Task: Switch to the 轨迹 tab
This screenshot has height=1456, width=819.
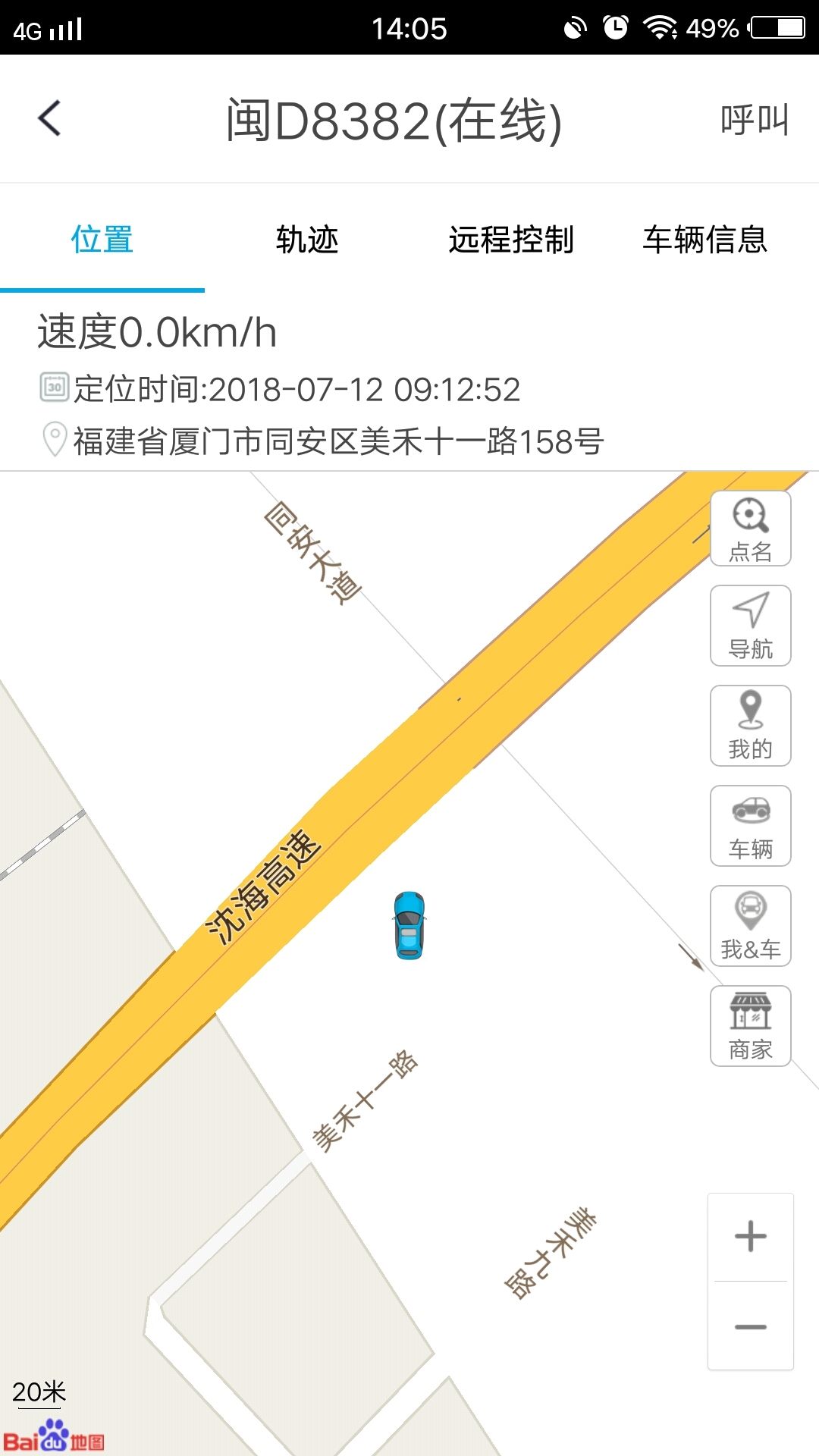Action: tap(307, 240)
